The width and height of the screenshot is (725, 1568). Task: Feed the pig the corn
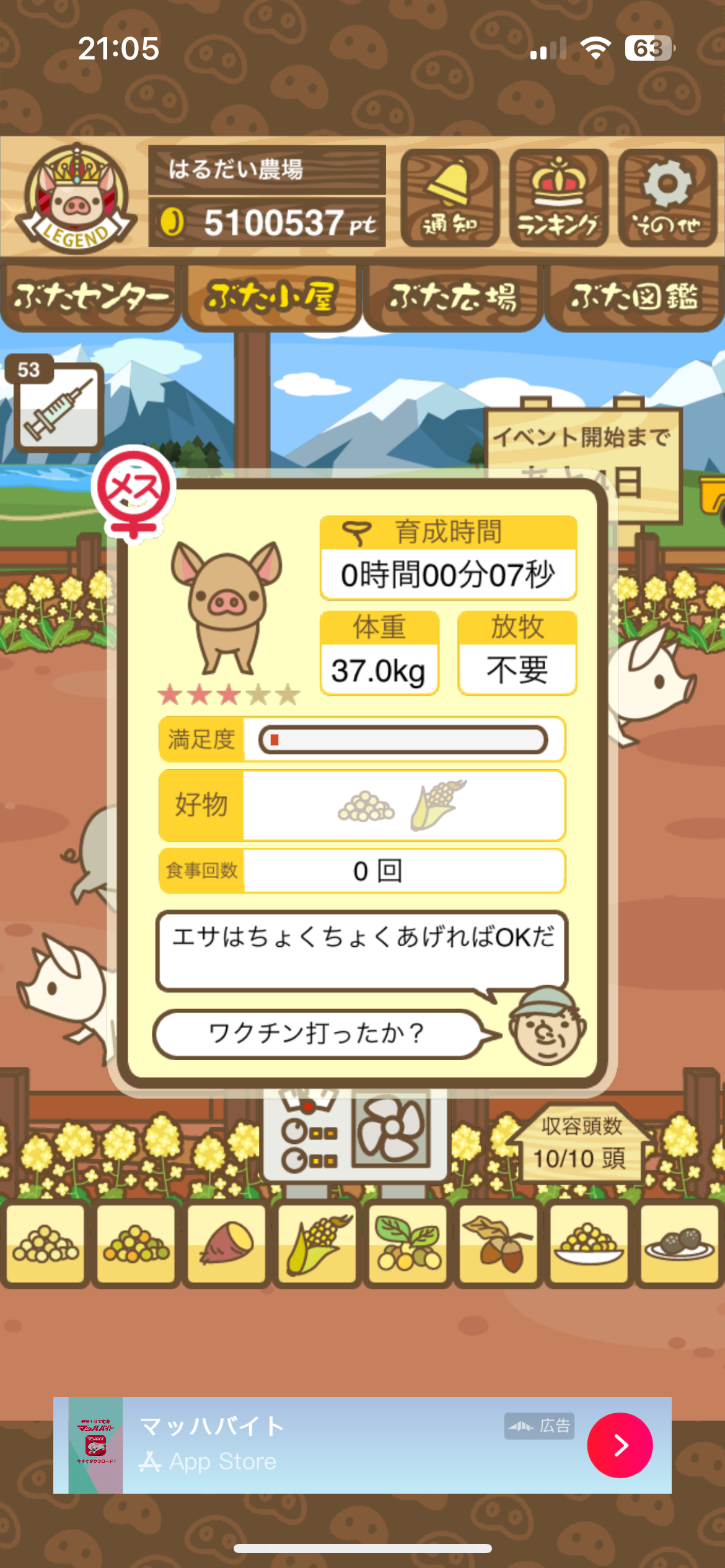click(317, 1244)
